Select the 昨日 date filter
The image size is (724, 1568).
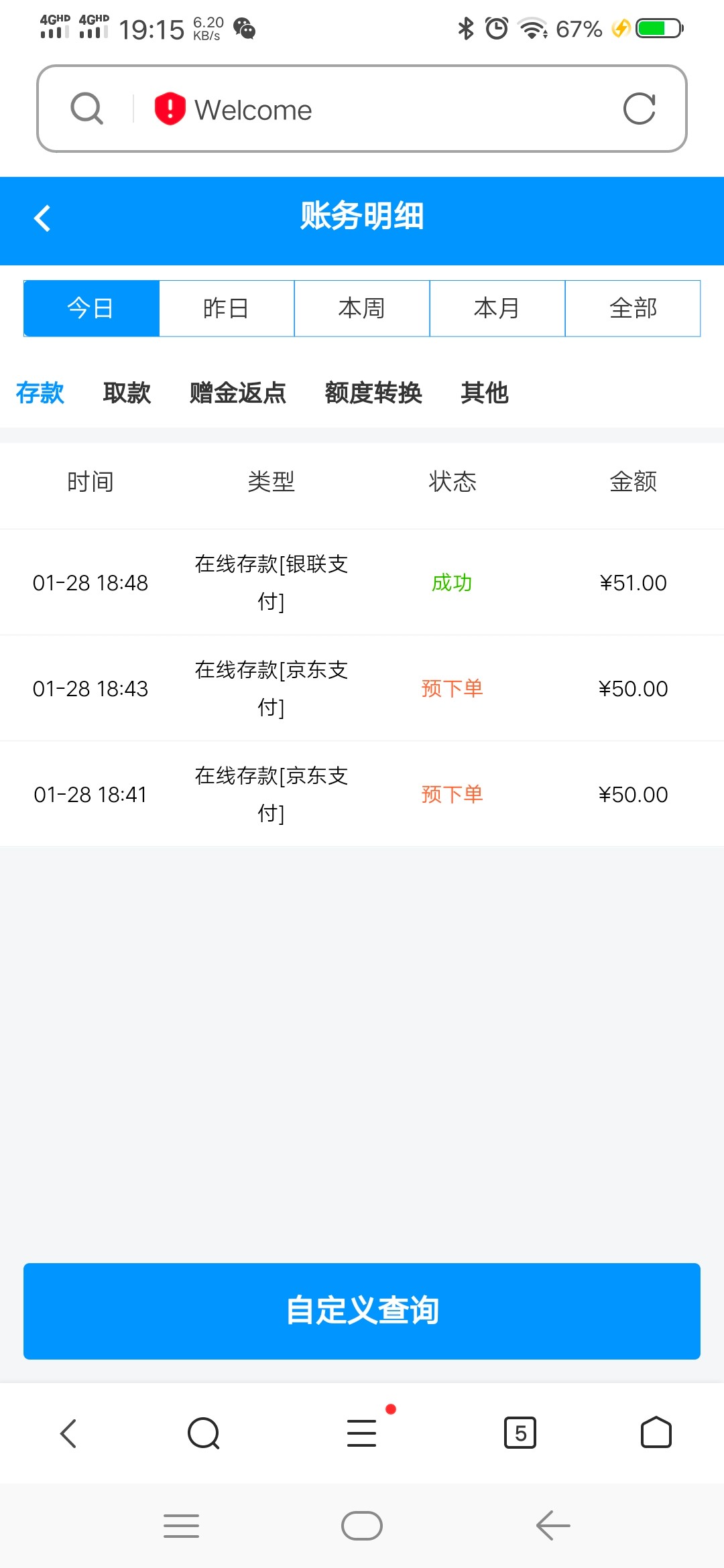pyautogui.click(x=226, y=308)
